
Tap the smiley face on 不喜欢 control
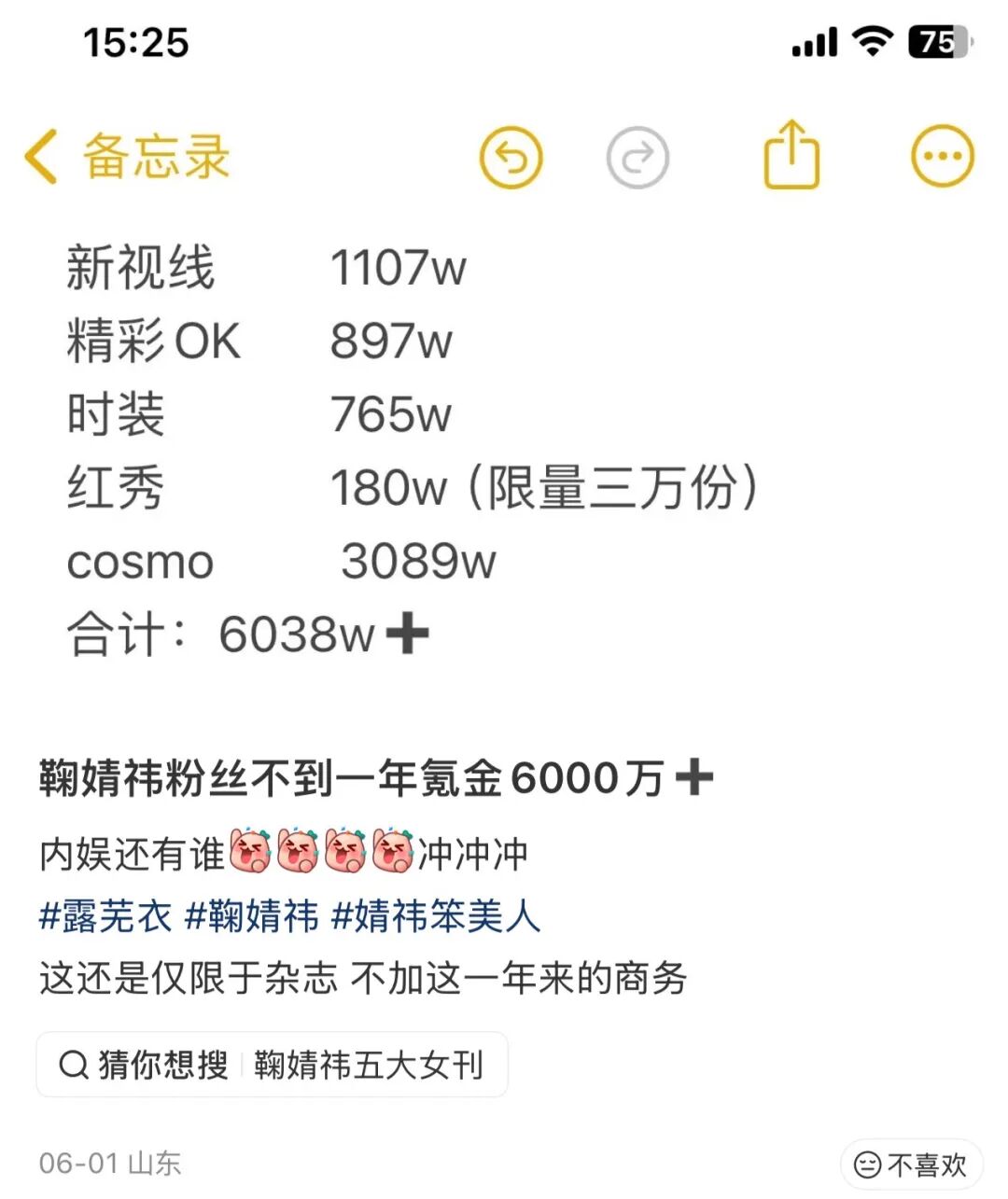pyautogui.click(x=869, y=1164)
